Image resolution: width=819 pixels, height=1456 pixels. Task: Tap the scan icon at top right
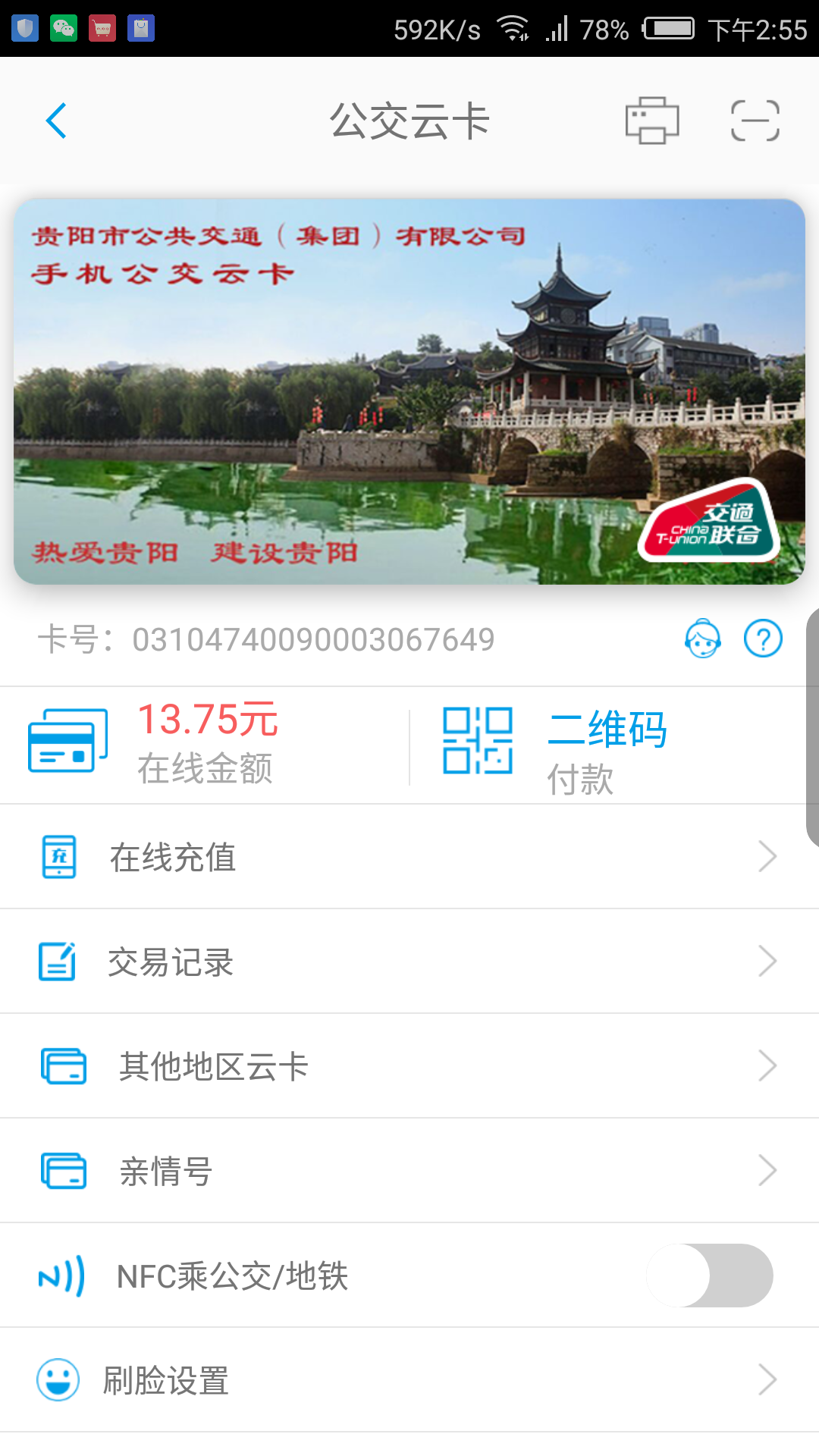click(755, 121)
